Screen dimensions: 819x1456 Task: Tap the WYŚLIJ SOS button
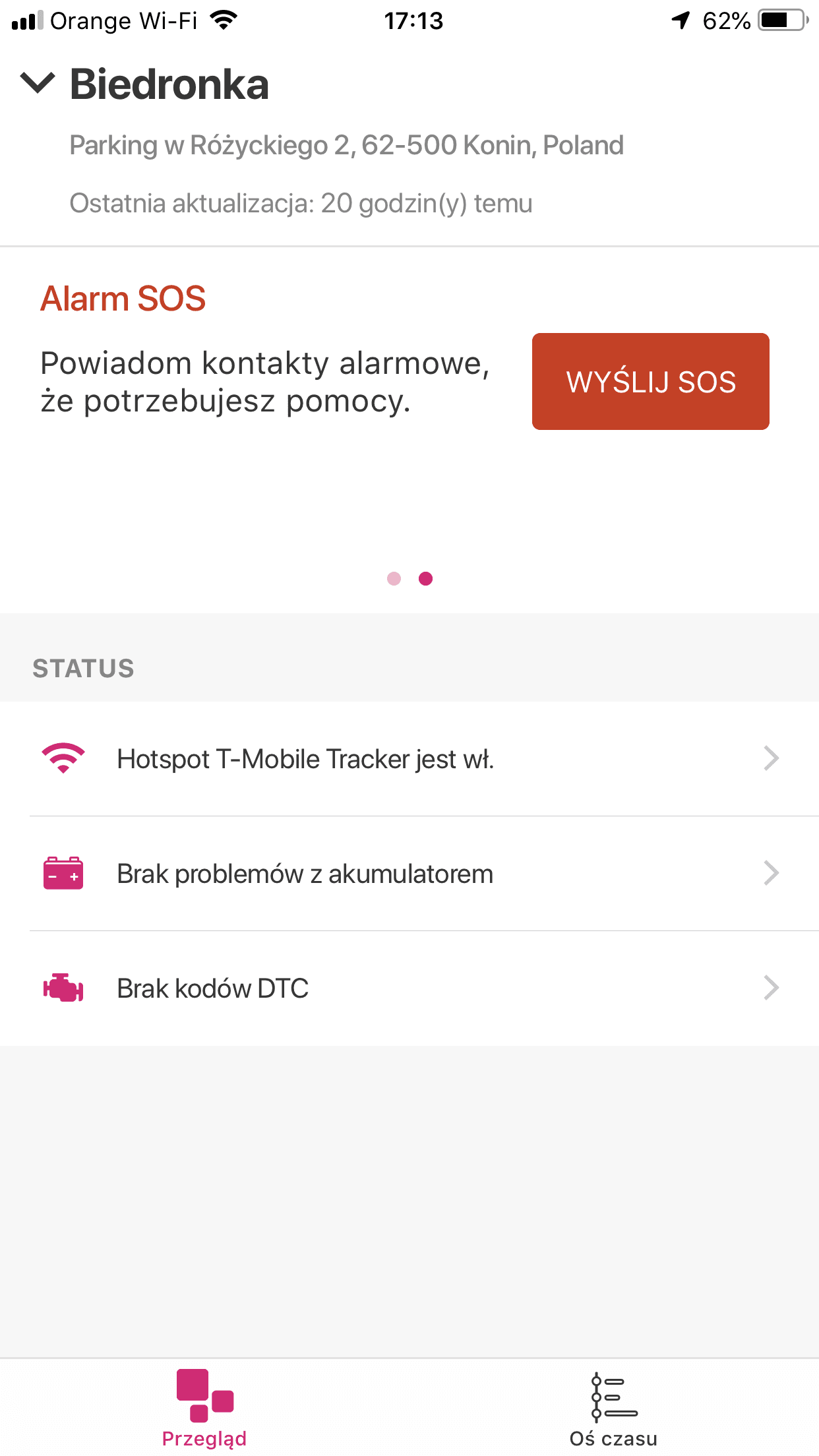click(x=650, y=381)
